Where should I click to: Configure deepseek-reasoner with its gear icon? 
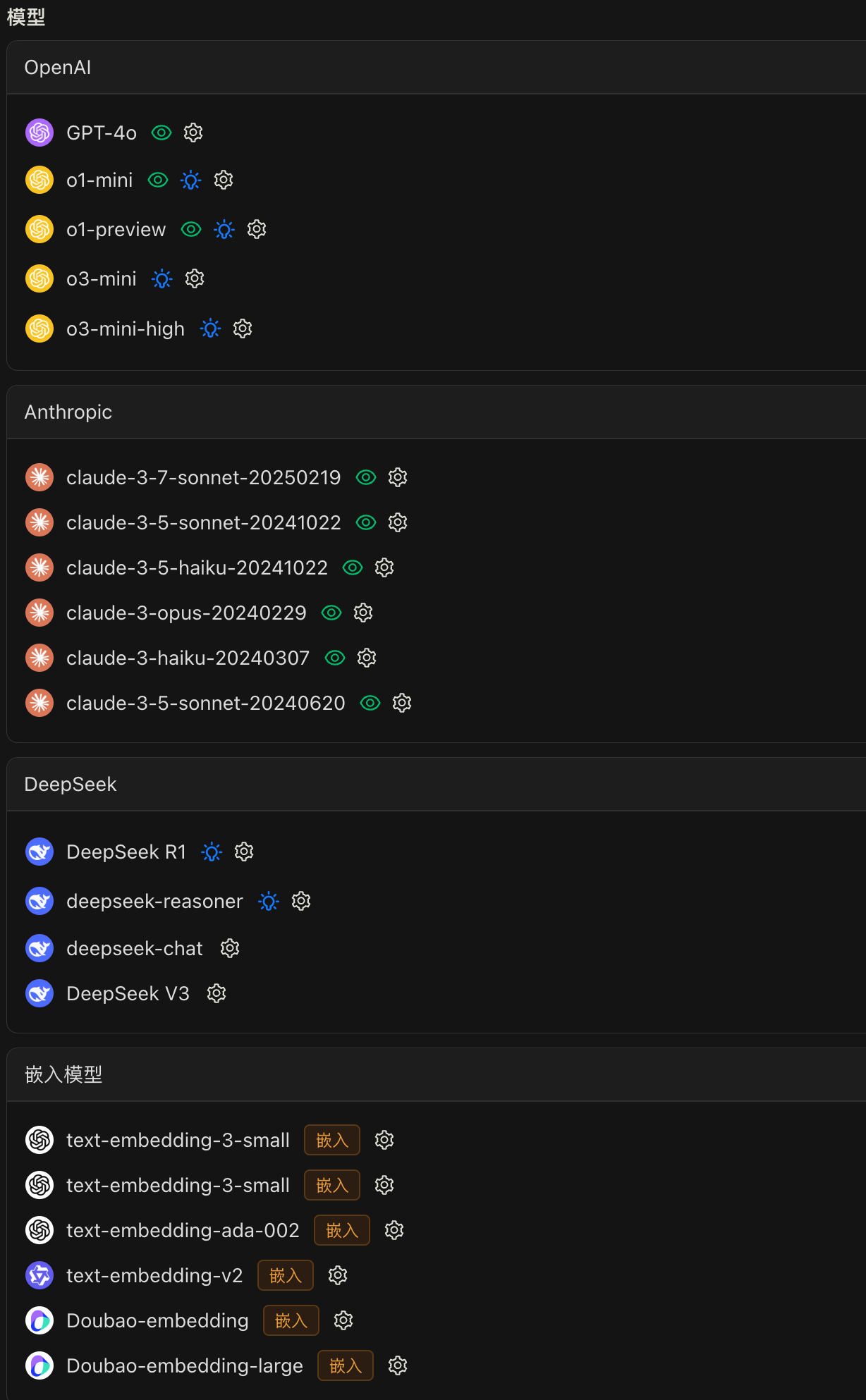point(301,901)
